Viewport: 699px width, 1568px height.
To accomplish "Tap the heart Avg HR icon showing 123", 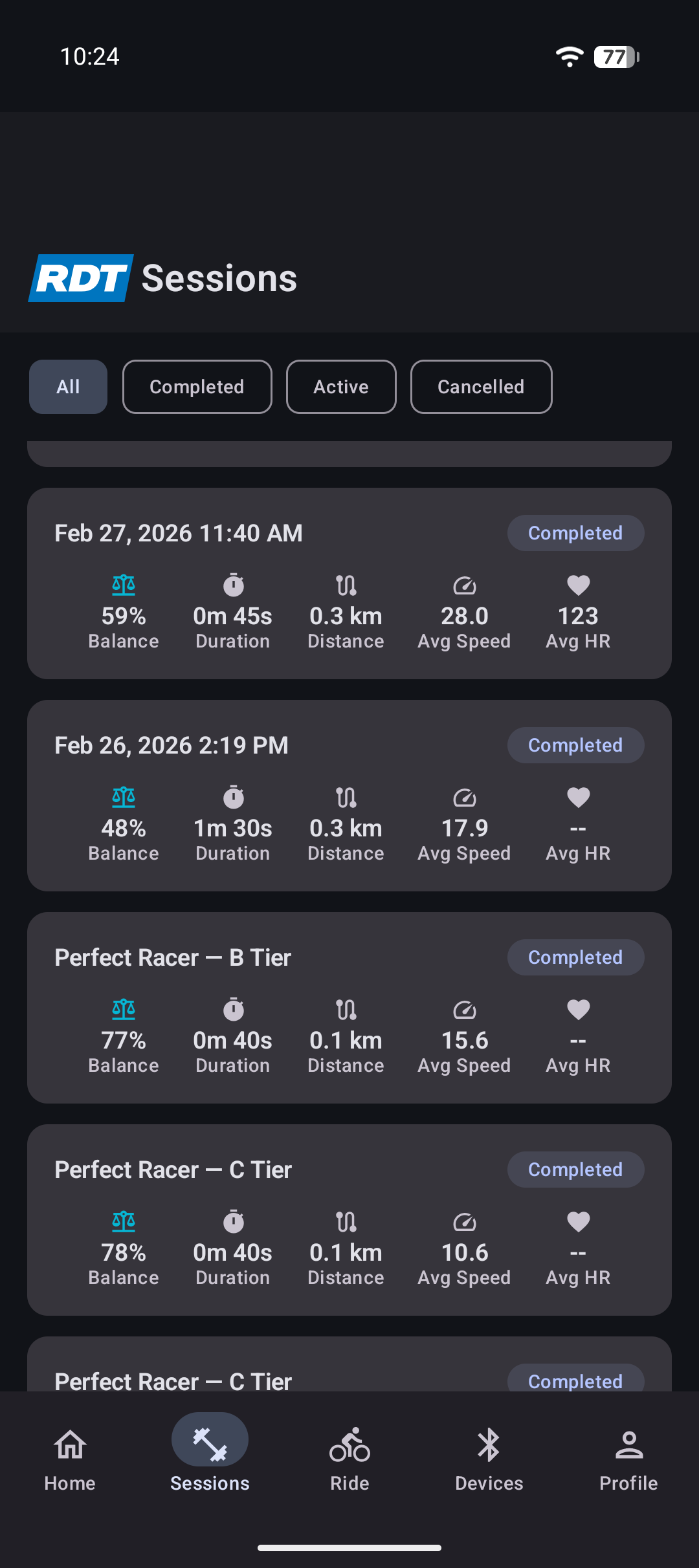I will pyautogui.click(x=577, y=585).
